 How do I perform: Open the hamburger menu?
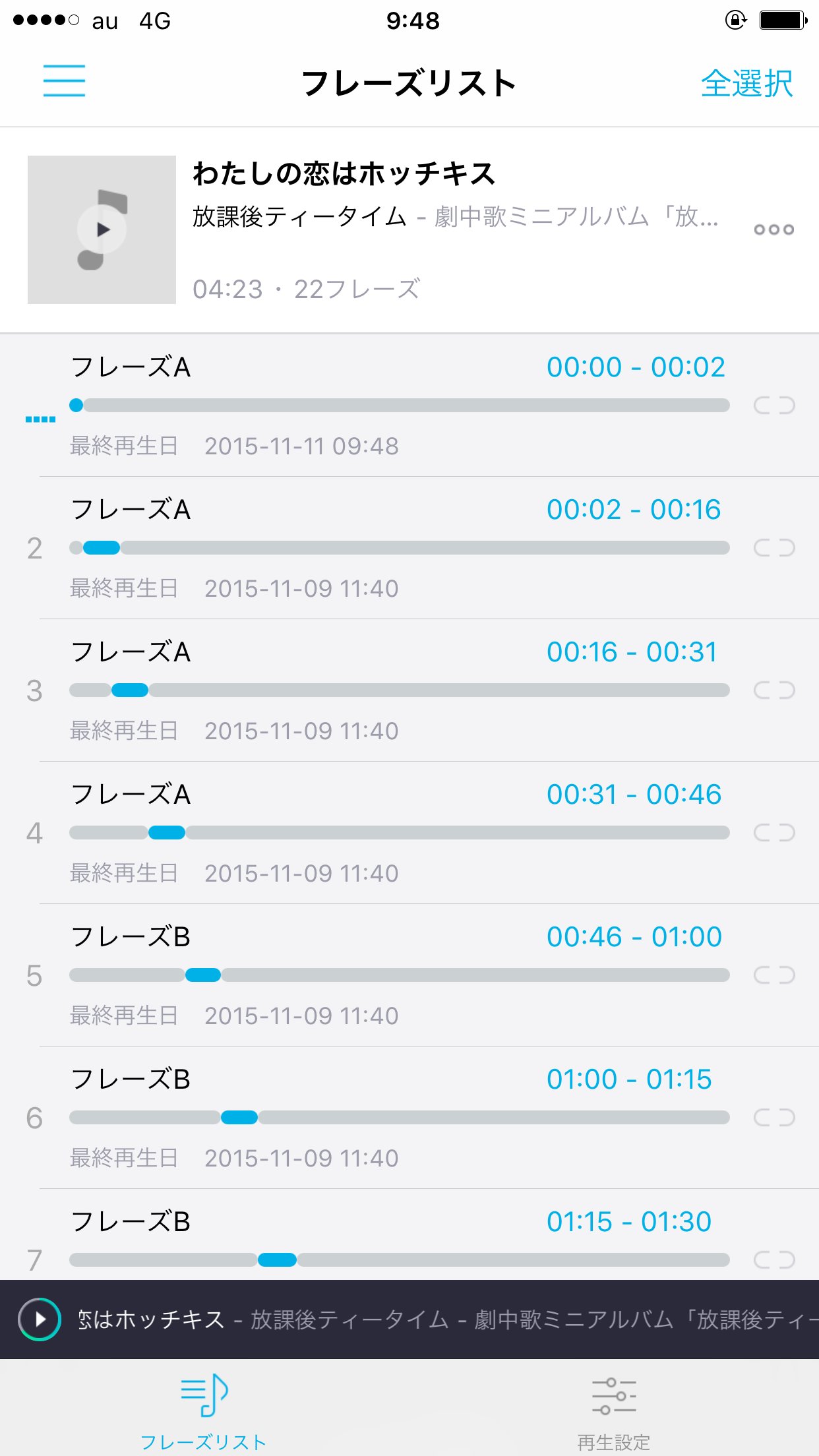click(64, 81)
